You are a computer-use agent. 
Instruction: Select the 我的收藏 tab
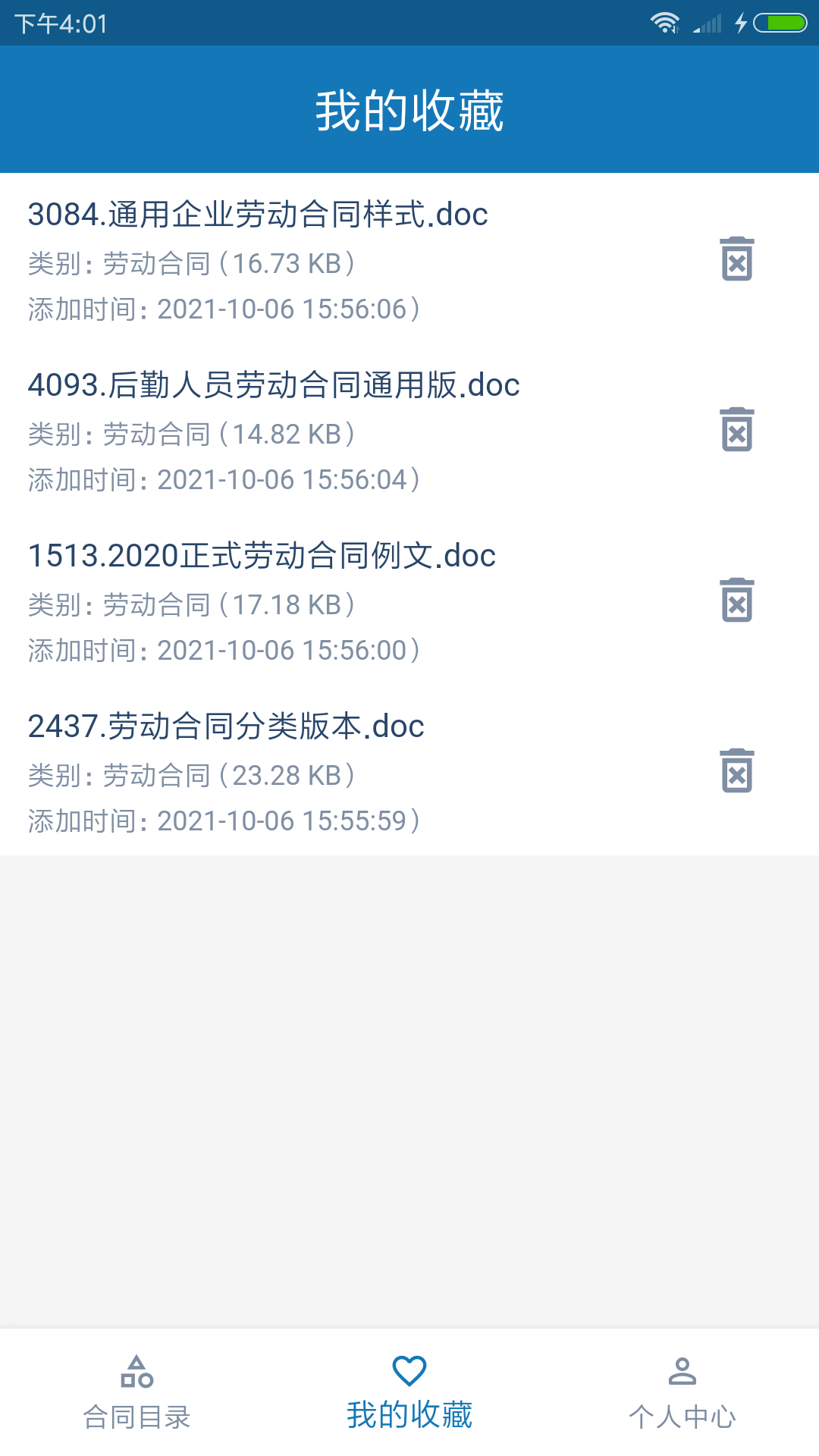409,1392
